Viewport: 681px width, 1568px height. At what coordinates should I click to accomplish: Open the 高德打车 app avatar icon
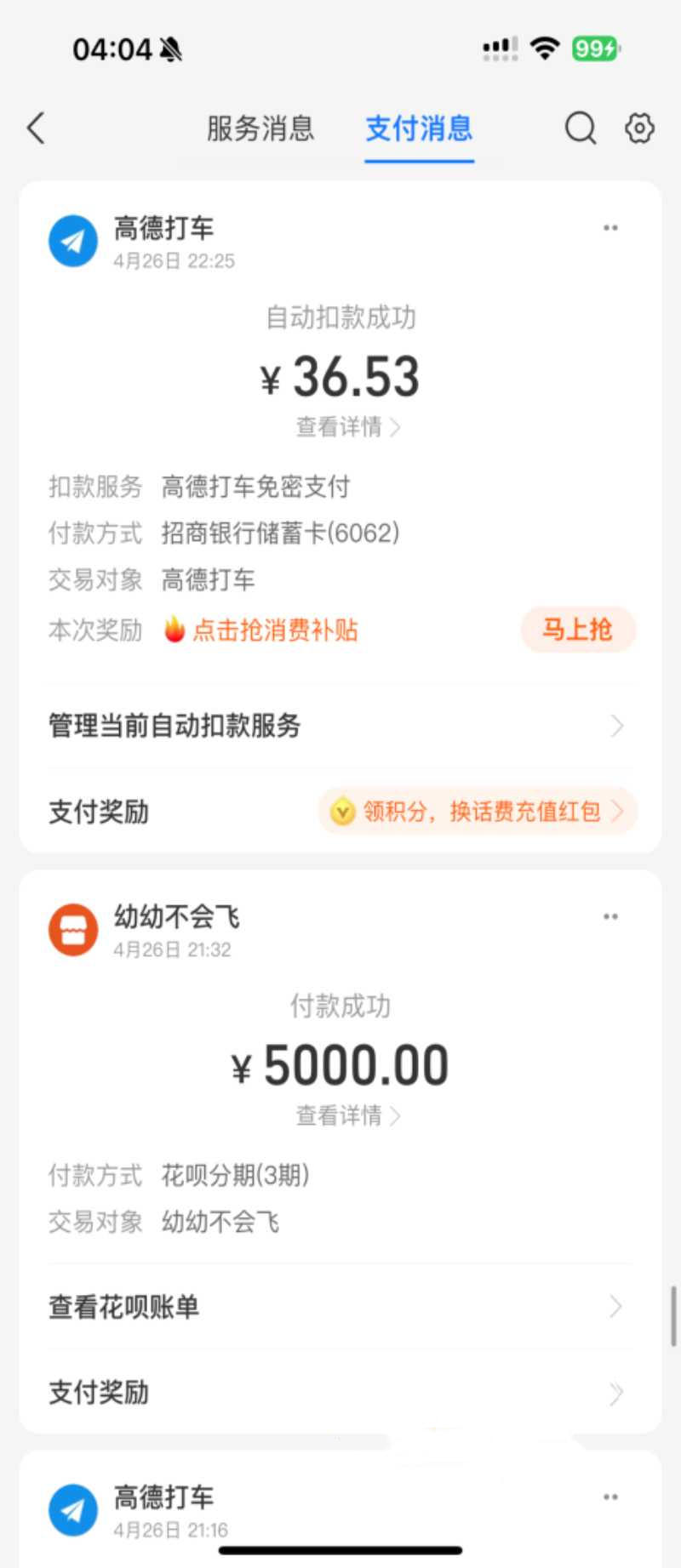coord(72,241)
